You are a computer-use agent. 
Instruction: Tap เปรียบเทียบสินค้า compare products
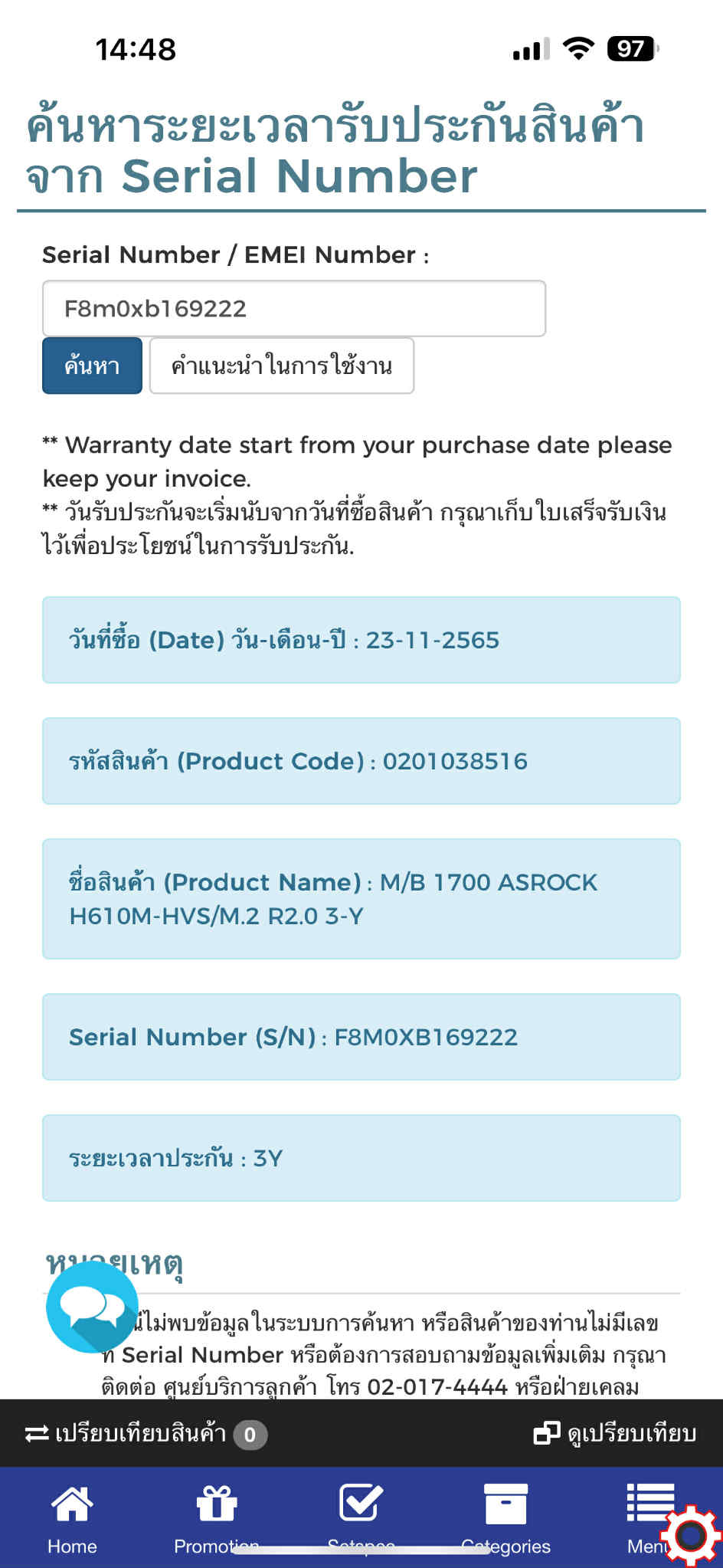(x=146, y=1434)
